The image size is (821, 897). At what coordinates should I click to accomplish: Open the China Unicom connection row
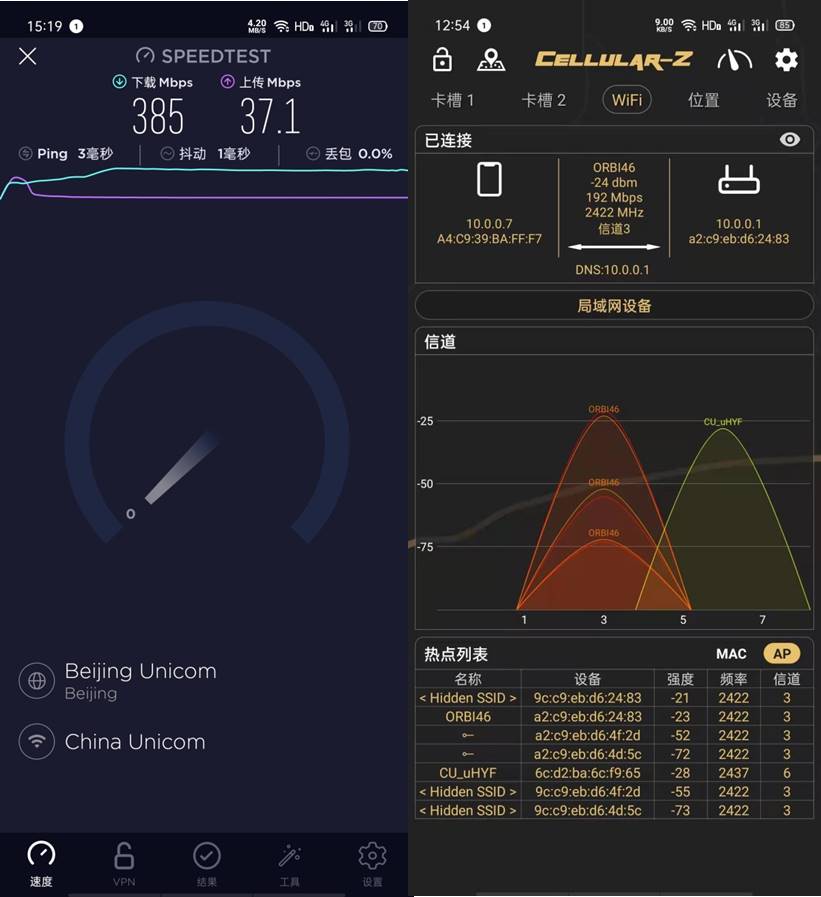[x=134, y=742]
